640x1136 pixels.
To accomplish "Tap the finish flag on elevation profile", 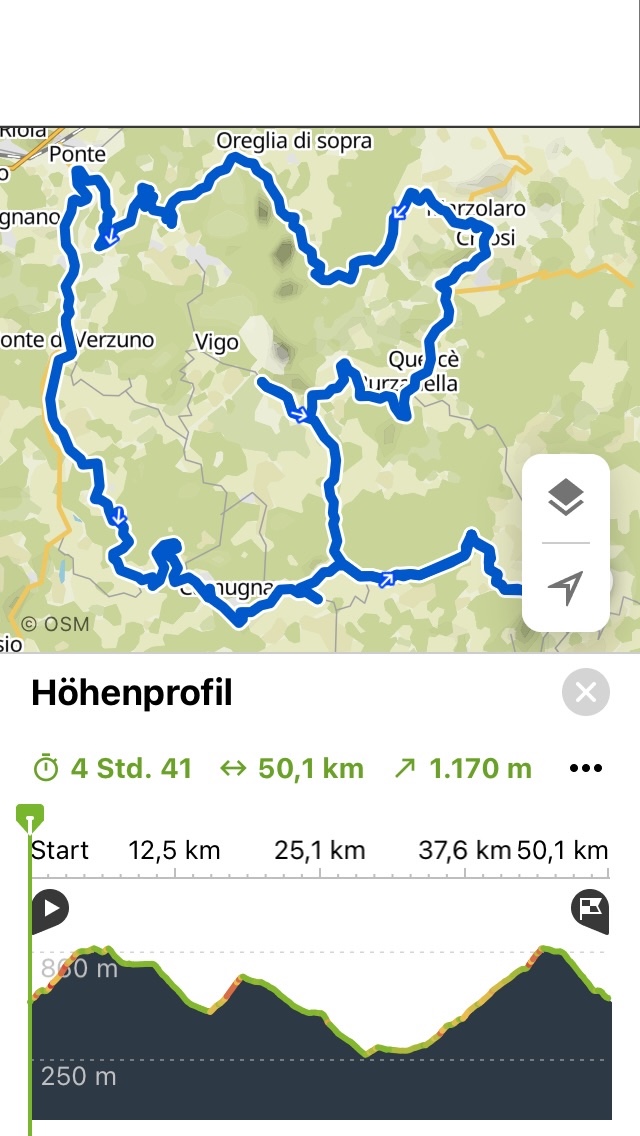I will click(x=590, y=909).
